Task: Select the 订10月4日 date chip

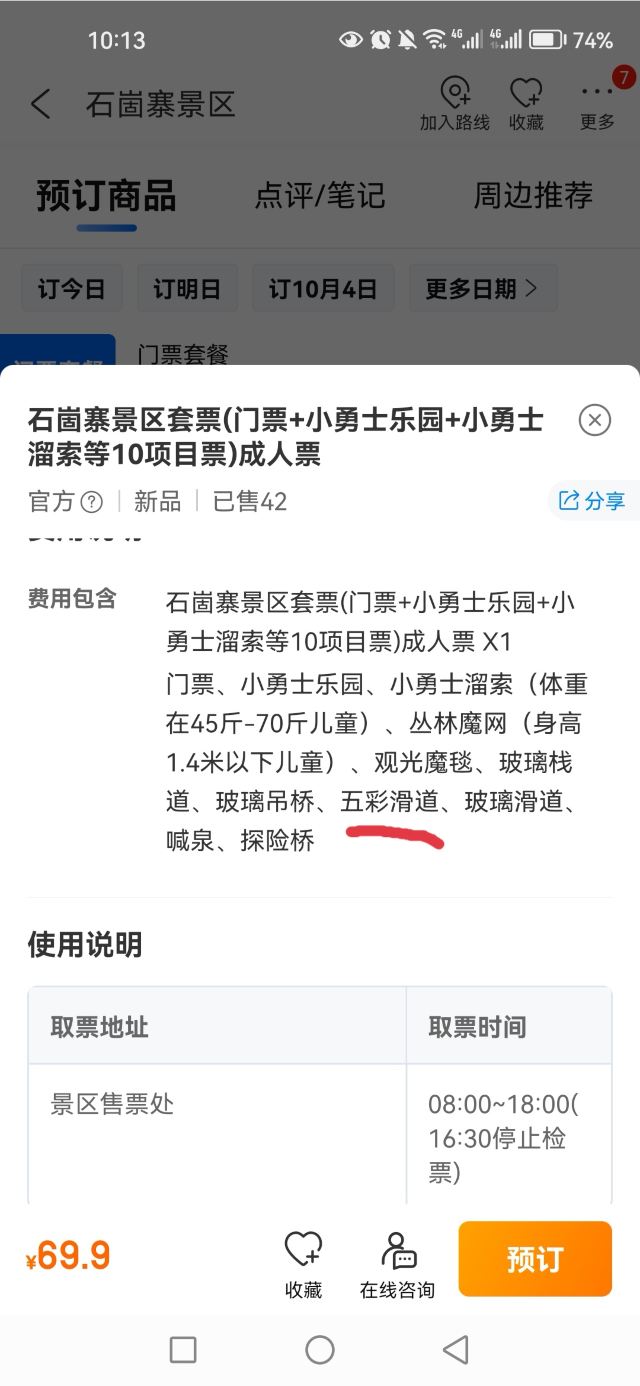Action: 323,289
